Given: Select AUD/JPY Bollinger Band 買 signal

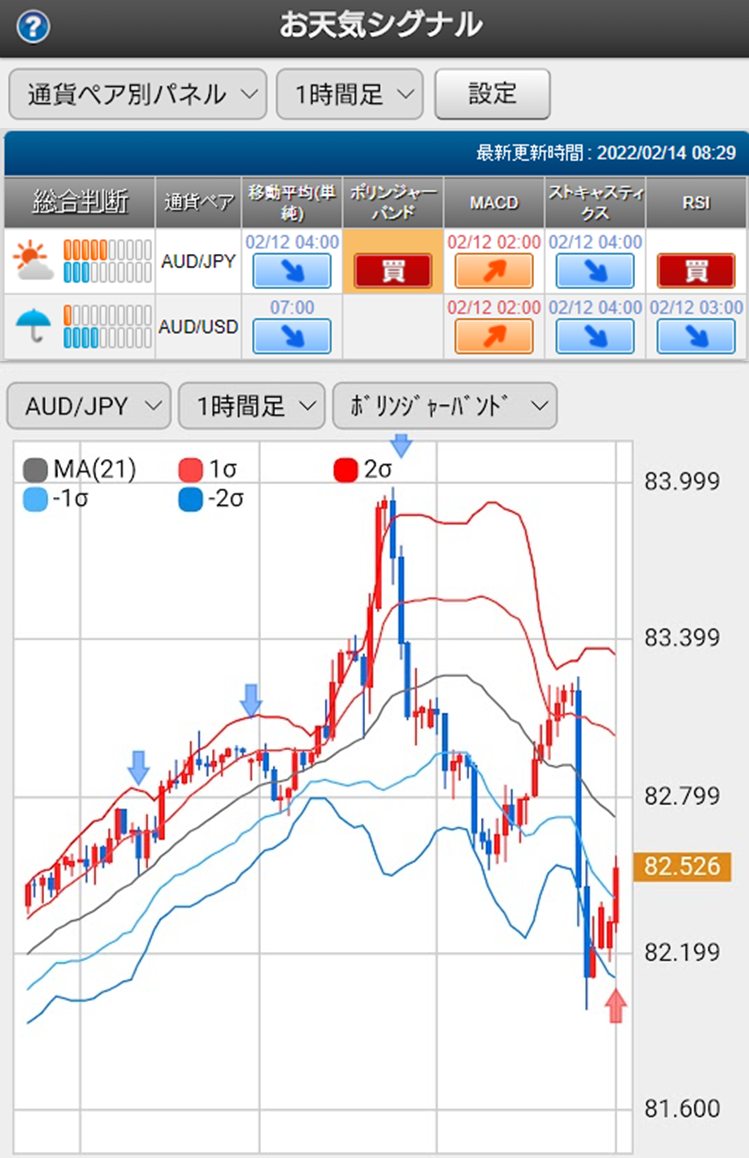Looking at the screenshot, I should click(x=393, y=270).
